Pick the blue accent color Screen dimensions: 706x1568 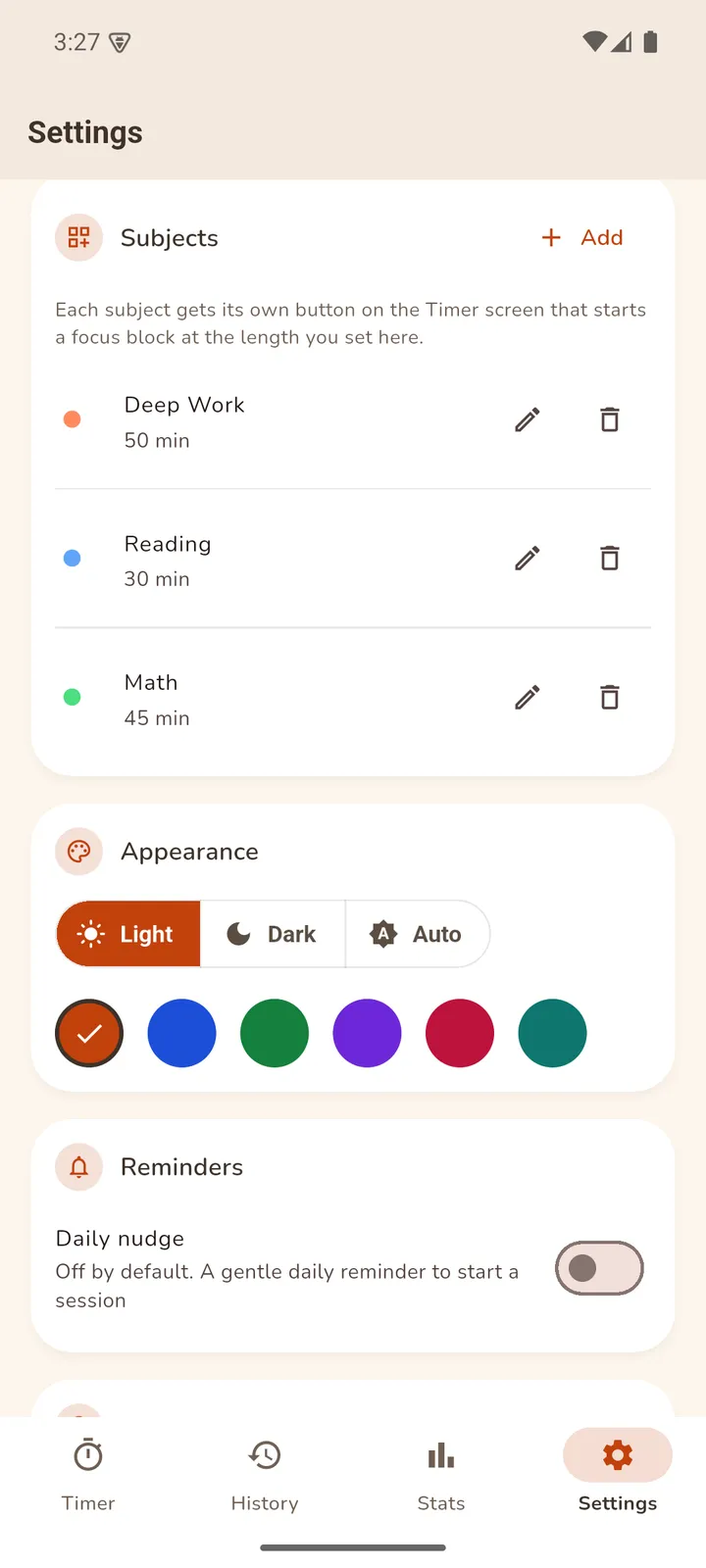coord(181,1033)
